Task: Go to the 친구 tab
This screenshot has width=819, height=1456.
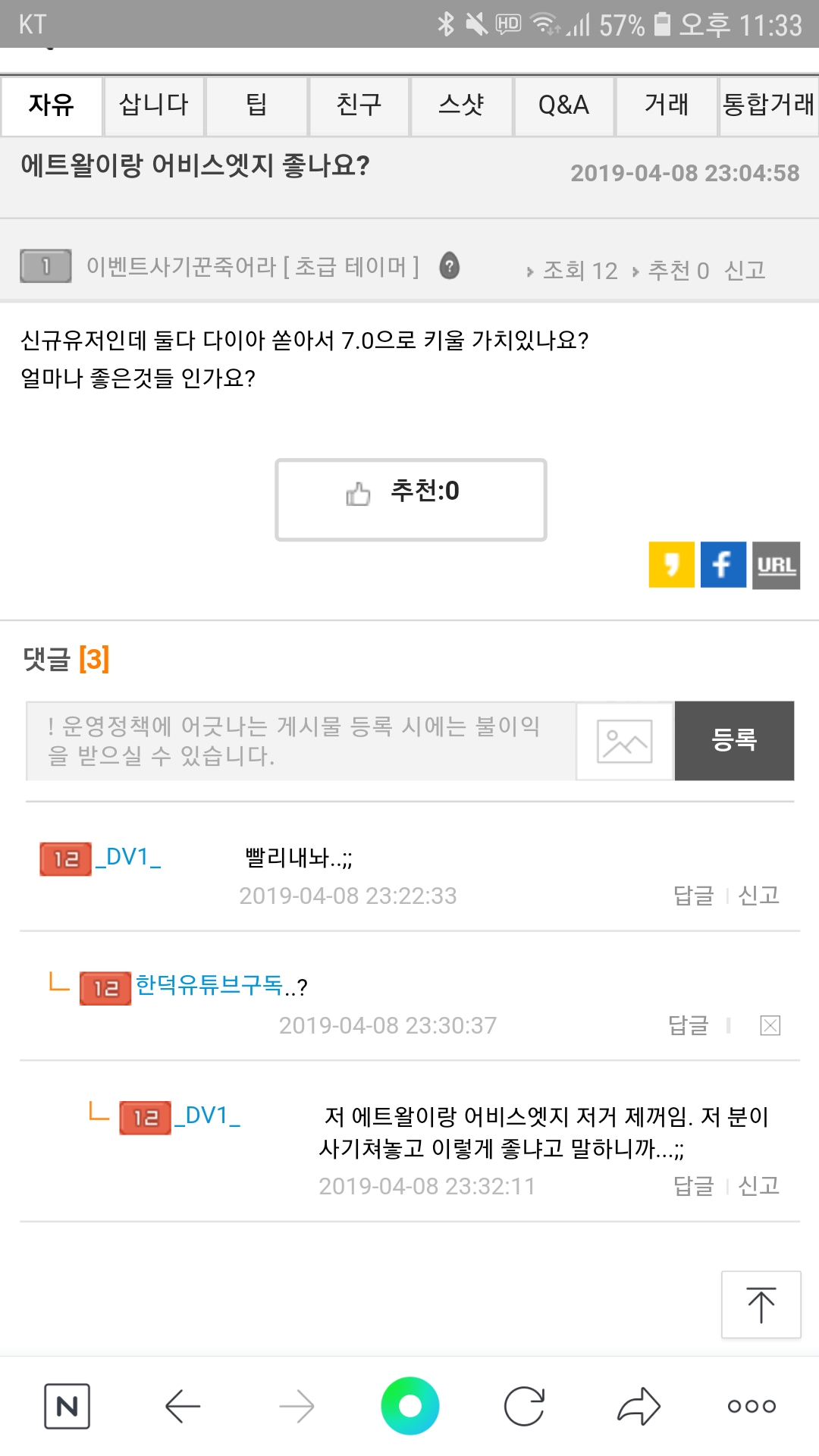Action: coord(359,105)
